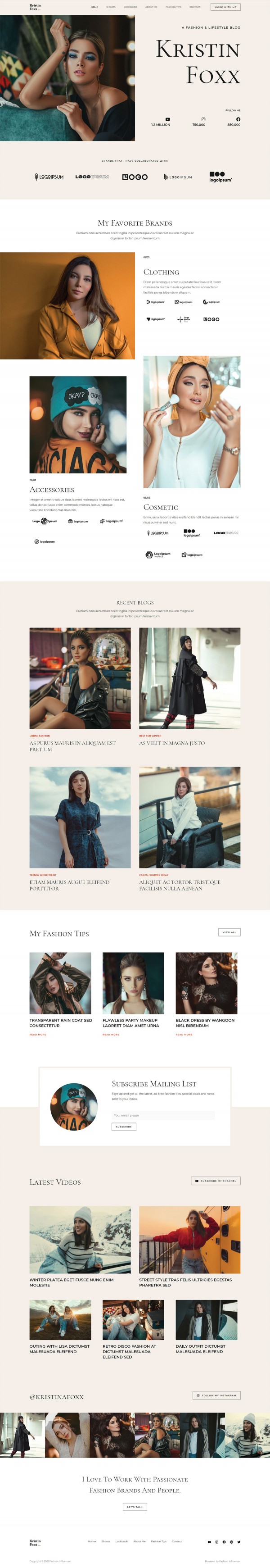Read more about Transparent Rain Coat
This screenshot has height=1568, width=270.
(38, 1034)
